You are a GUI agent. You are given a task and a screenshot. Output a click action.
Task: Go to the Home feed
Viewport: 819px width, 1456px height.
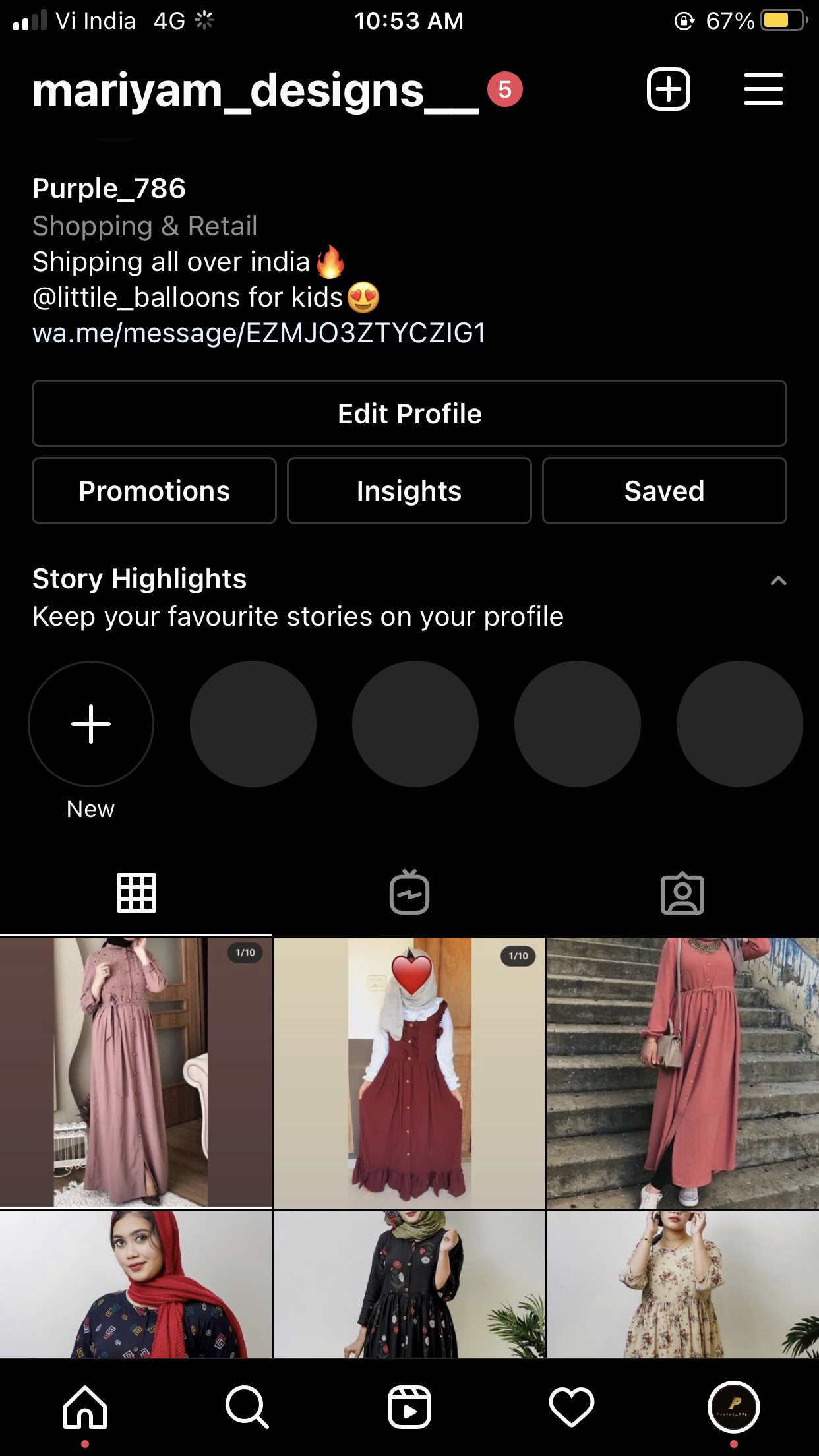(84, 1407)
